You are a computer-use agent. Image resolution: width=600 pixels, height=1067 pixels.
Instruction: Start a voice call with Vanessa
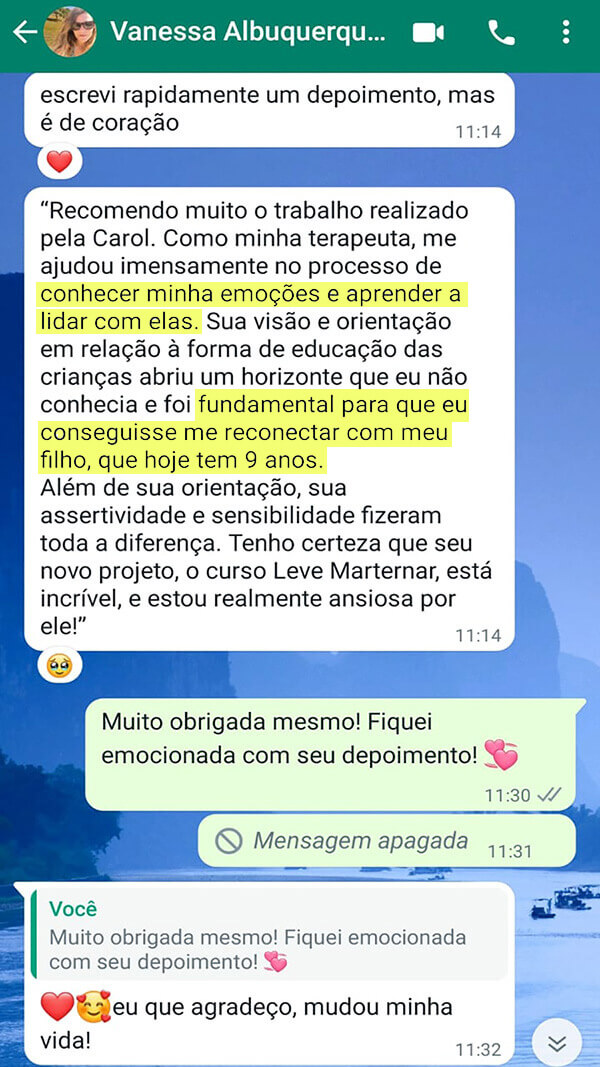(x=501, y=32)
